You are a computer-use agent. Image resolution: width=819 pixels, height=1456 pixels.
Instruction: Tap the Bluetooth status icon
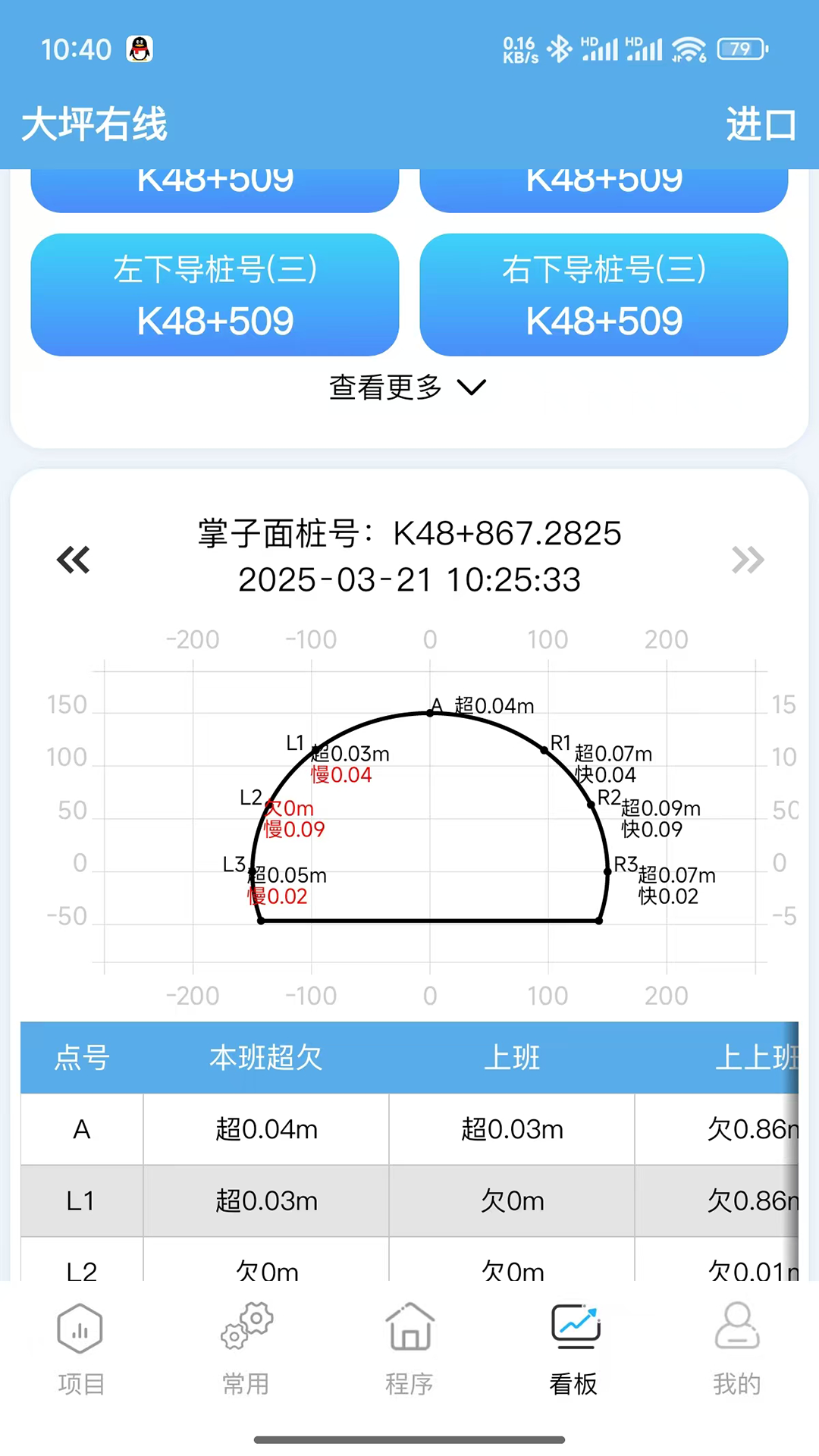556,48
